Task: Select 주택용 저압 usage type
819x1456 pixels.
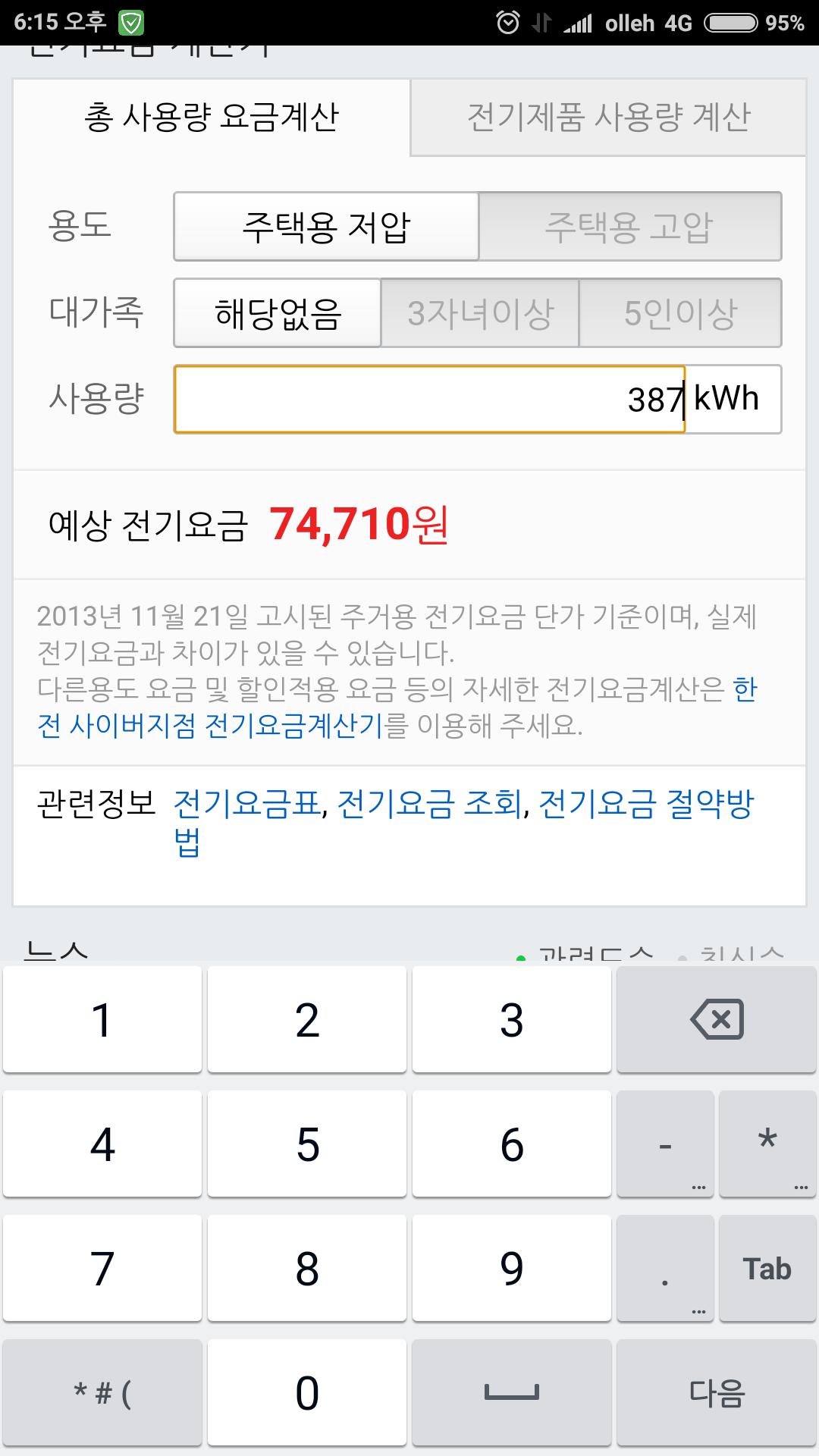Action: click(x=326, y=227)
